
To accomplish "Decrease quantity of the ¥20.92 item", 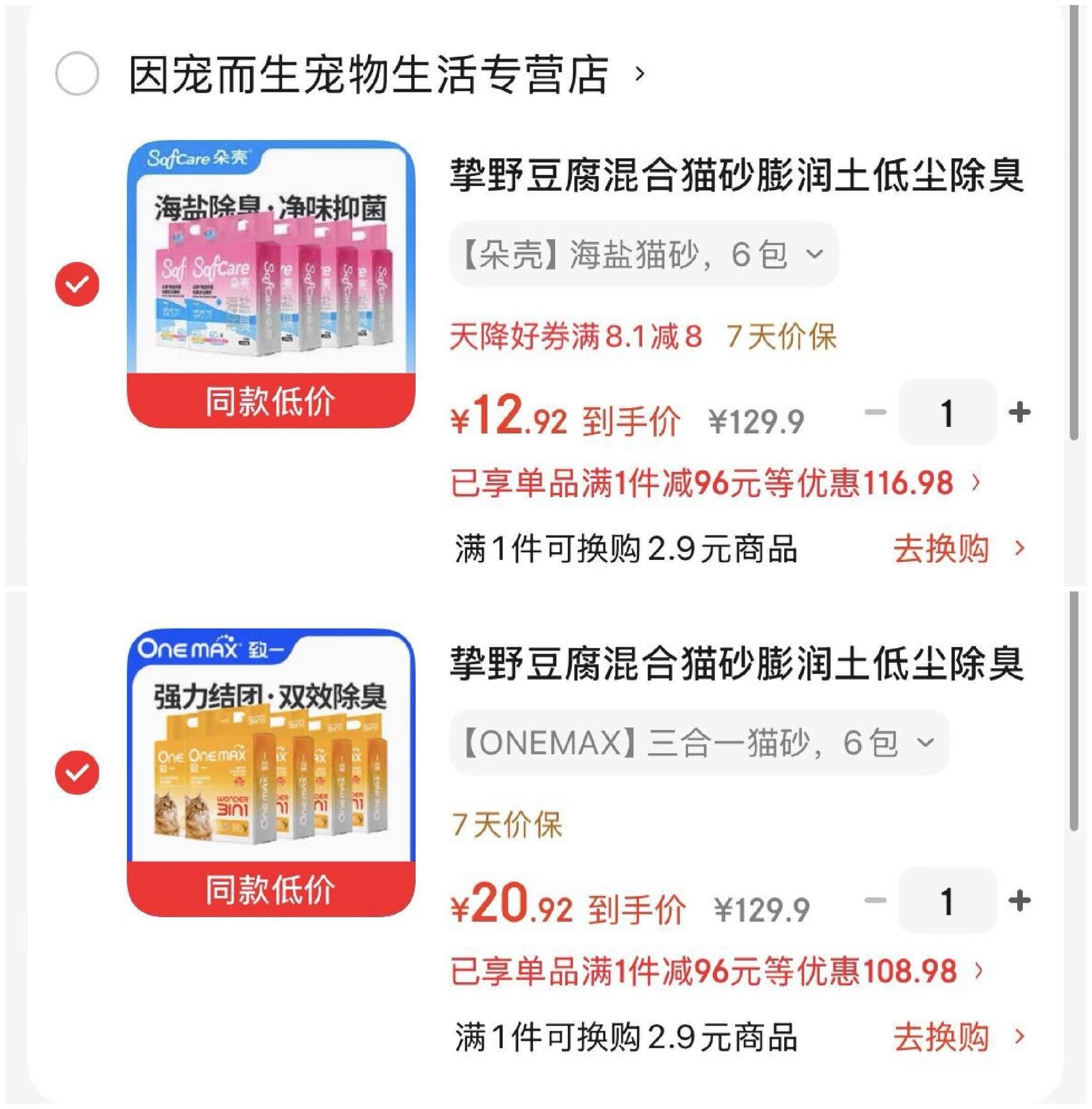I will [x=876, y=900].
